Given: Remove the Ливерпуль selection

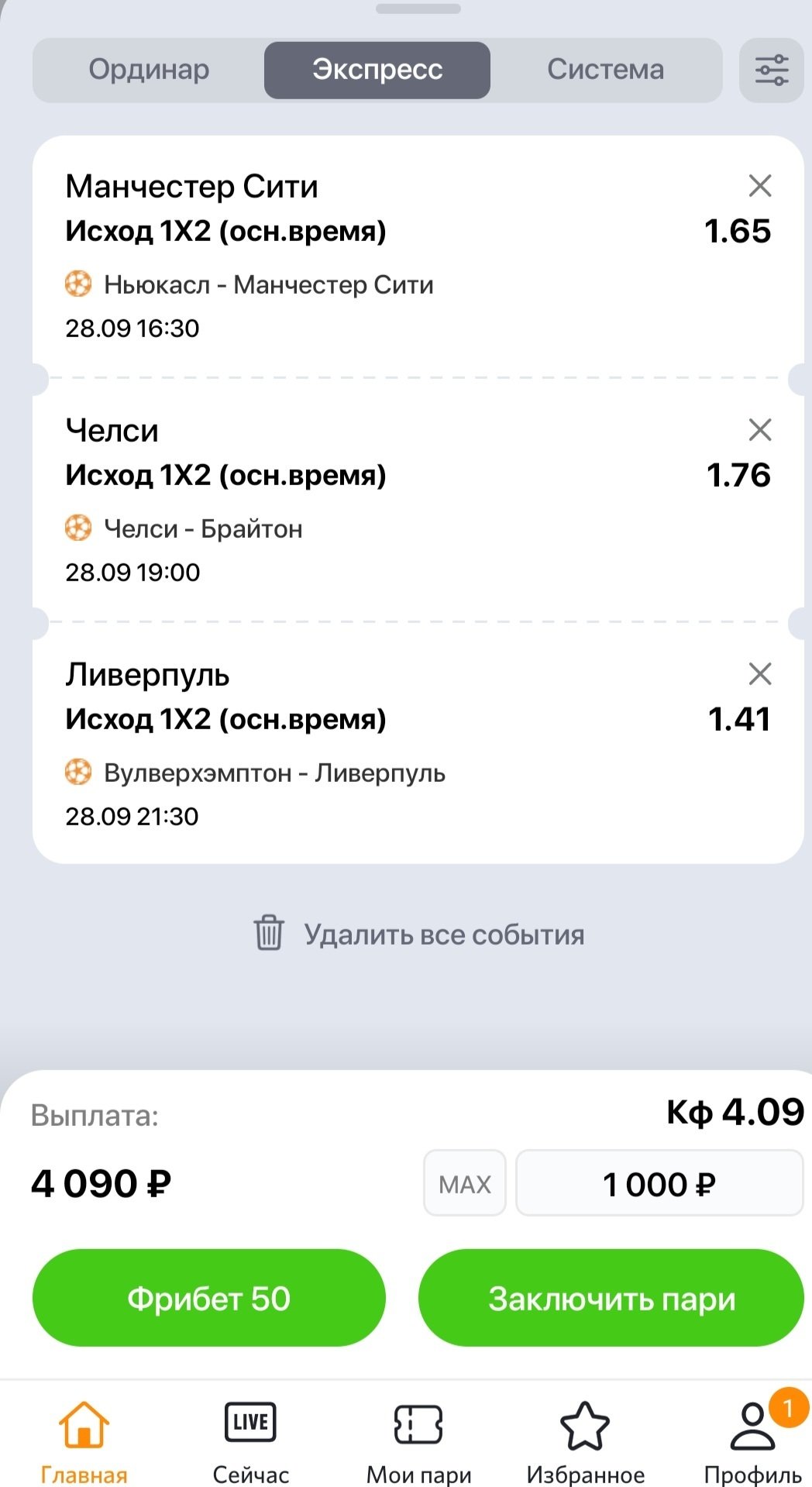Looking at the screenshot, I should (760, 674).
